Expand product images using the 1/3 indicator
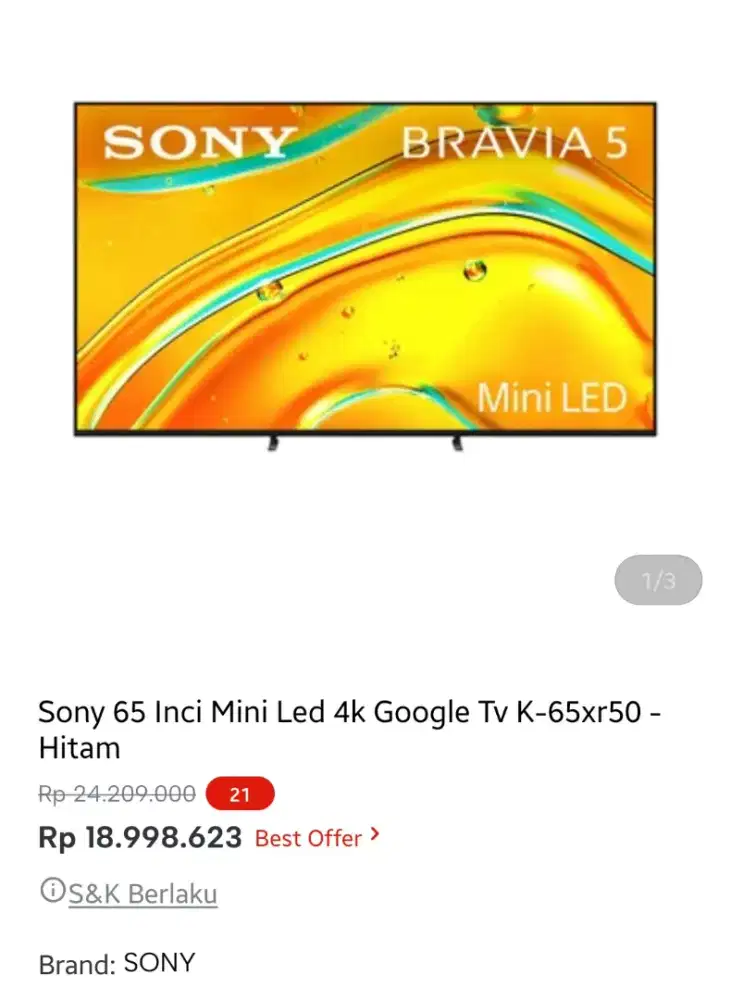 pos(657,579)
